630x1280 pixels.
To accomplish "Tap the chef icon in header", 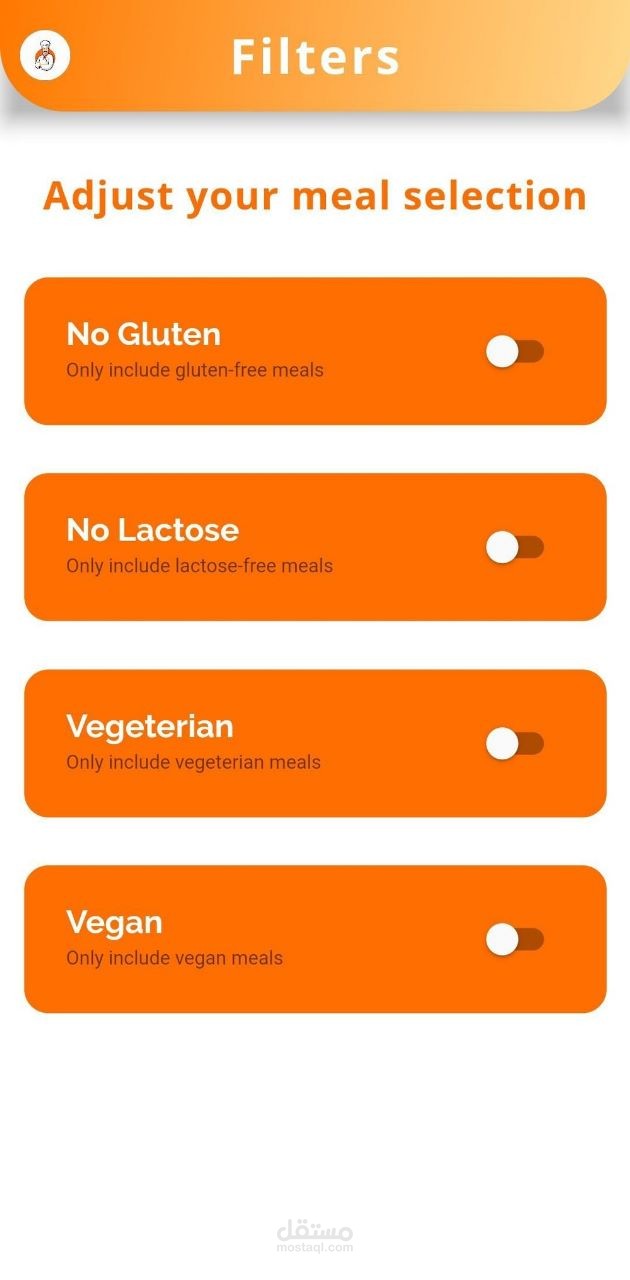I will point(45,55).
